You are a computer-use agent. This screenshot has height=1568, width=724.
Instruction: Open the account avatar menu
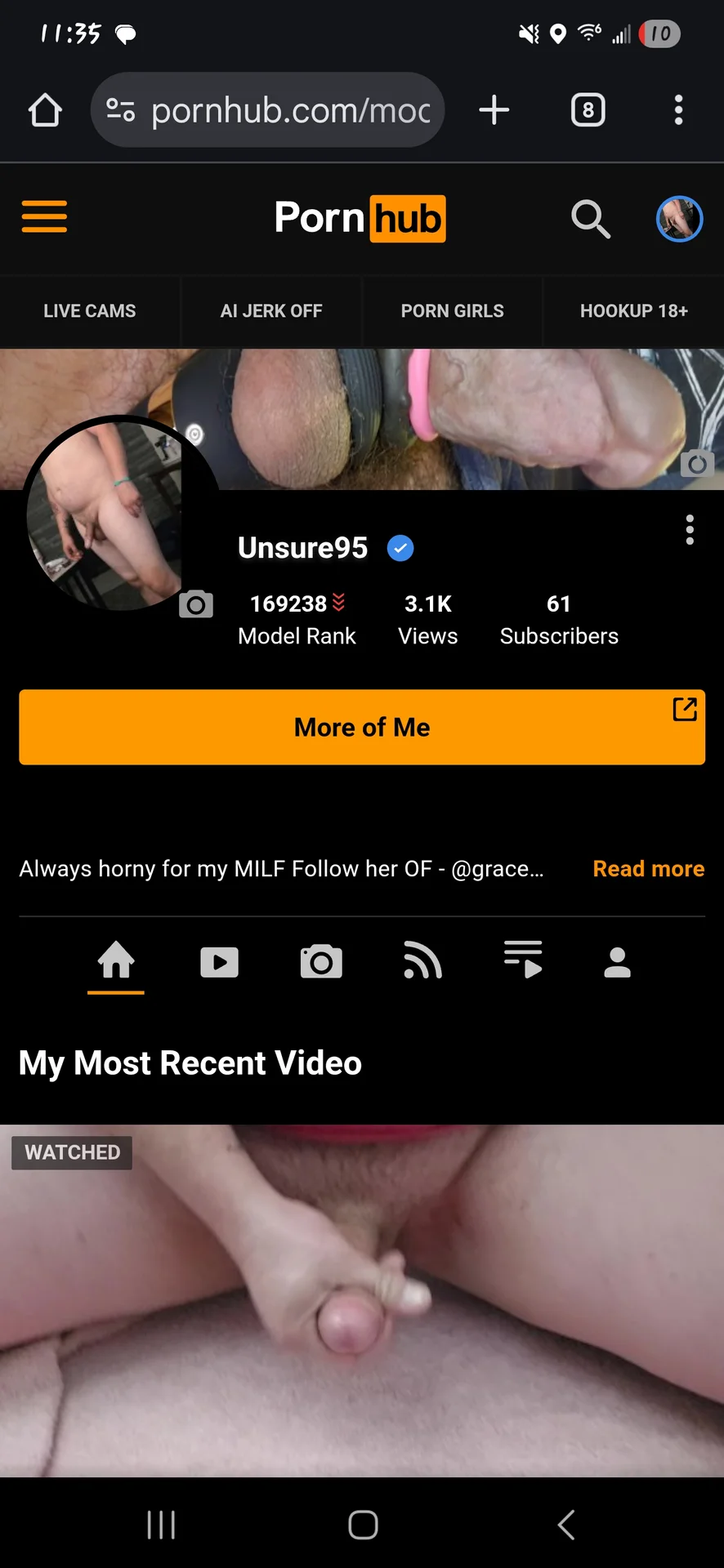click(x=679, y=219)
